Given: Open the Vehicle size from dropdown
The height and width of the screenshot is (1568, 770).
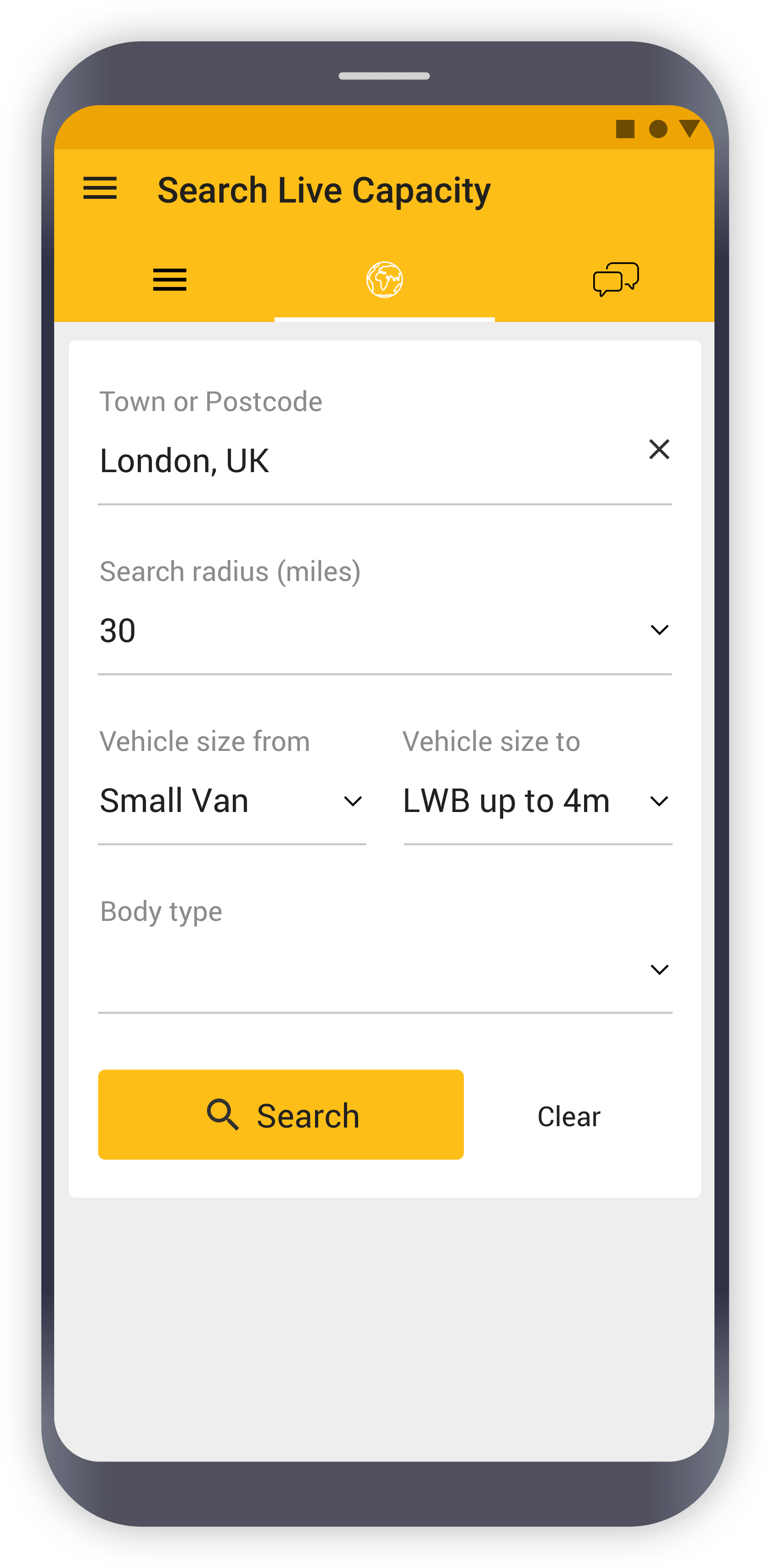Looking at the screenshot, I should click(232, 801).
